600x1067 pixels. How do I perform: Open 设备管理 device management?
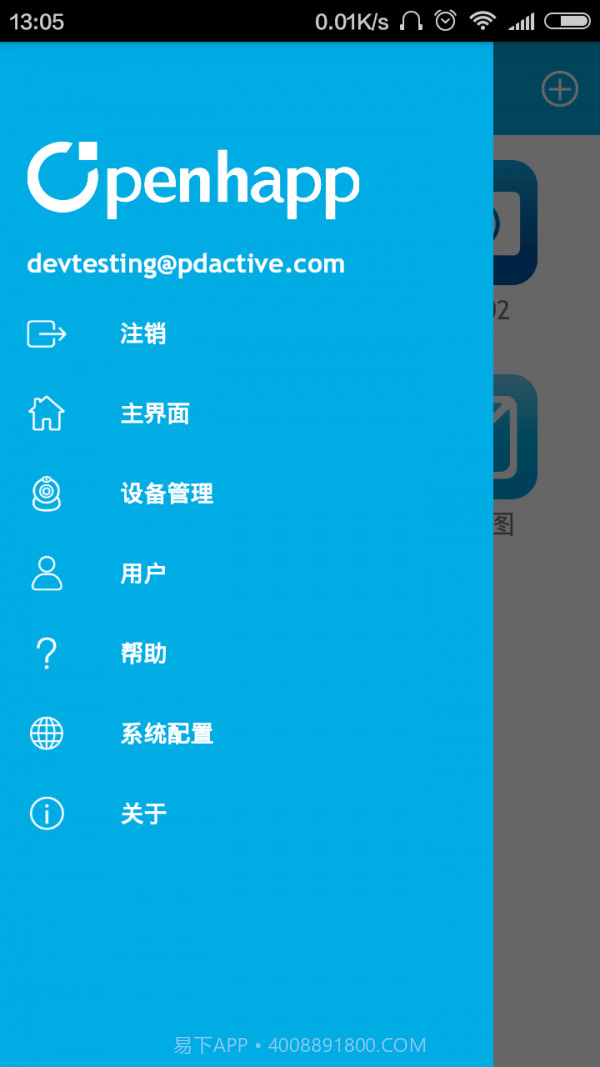(x=166, y=494)
